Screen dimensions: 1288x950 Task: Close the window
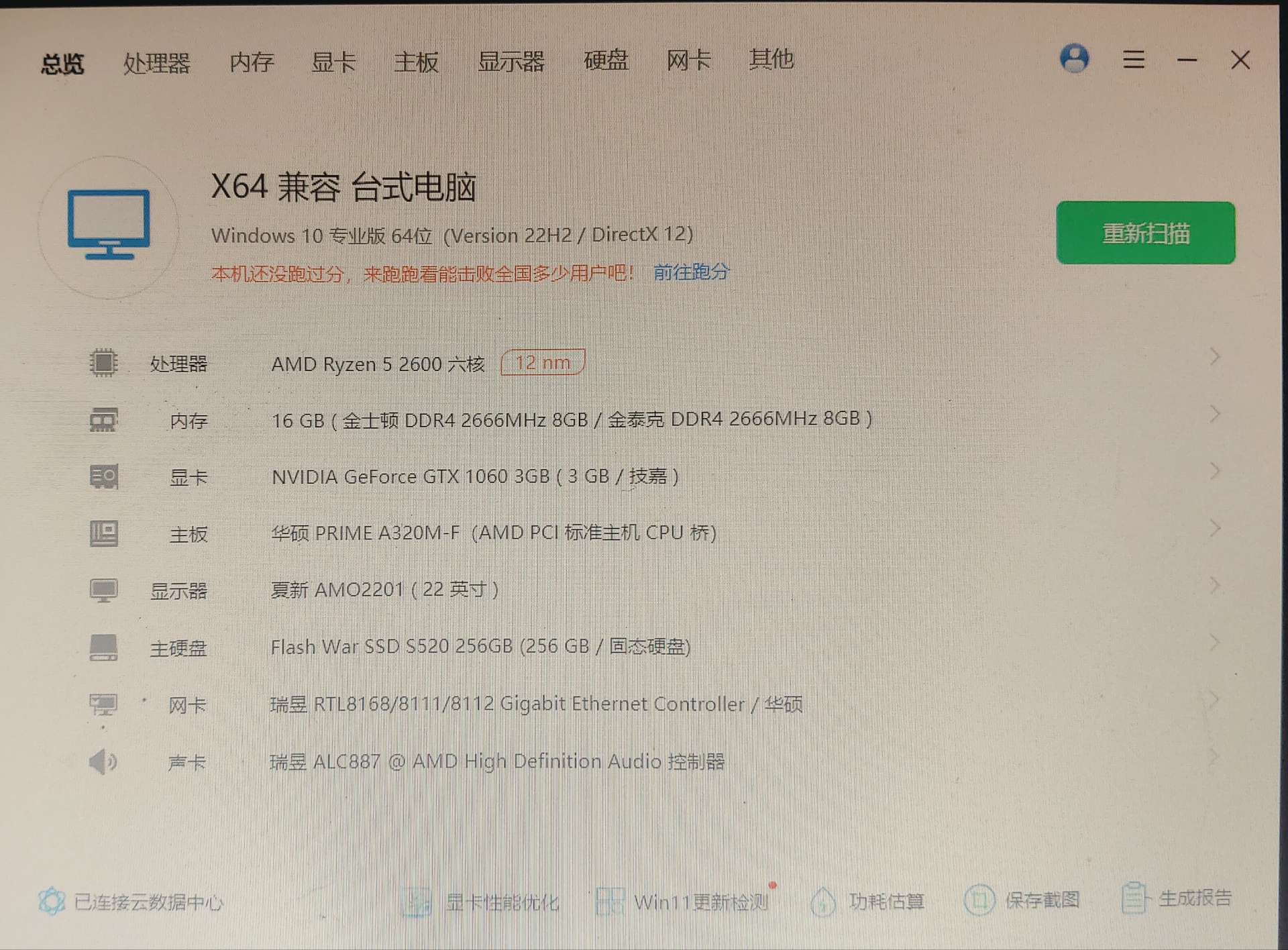tap(1240, 60)
